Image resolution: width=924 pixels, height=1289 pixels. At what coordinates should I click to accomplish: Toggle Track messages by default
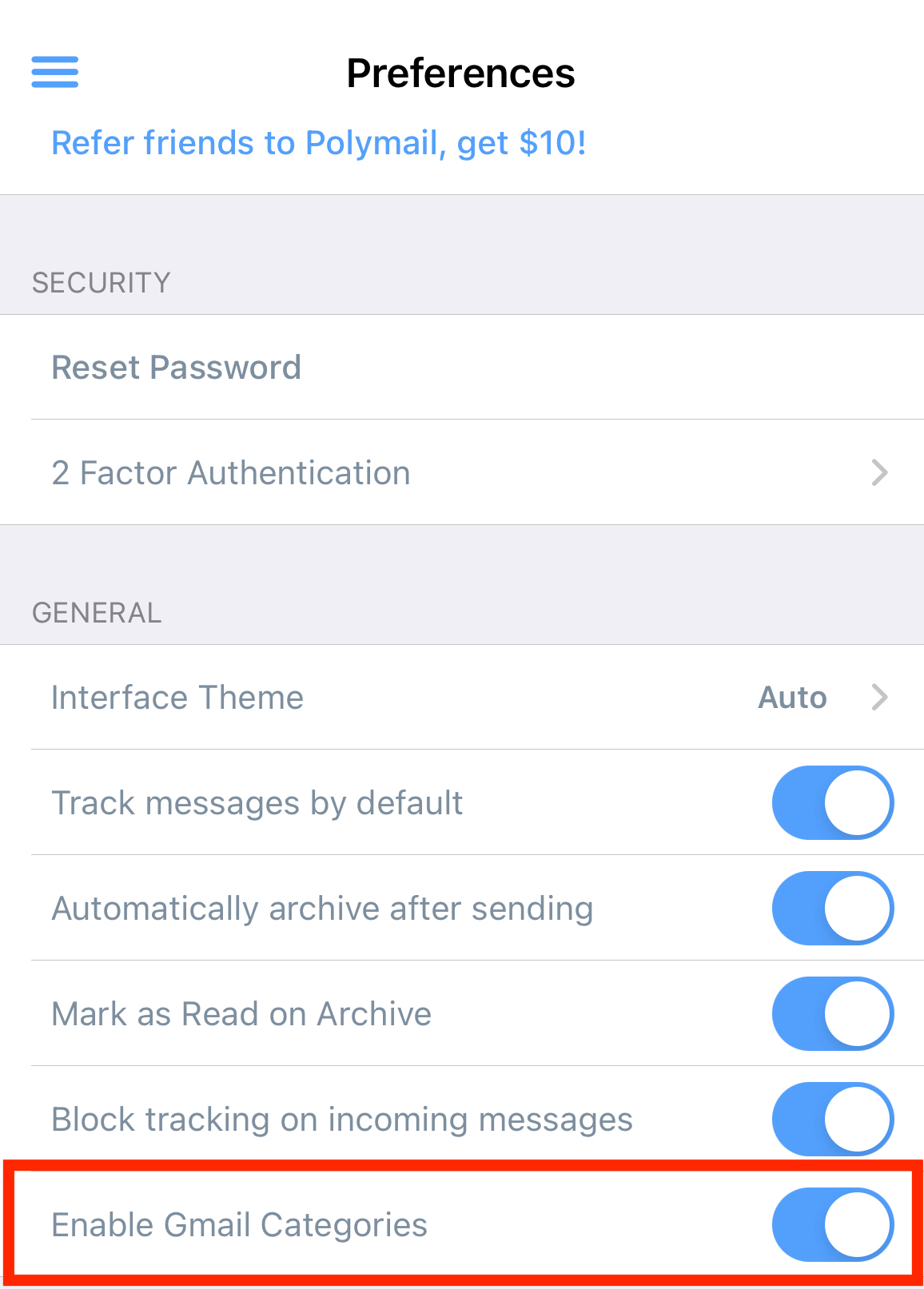click(x=832, y=803)
